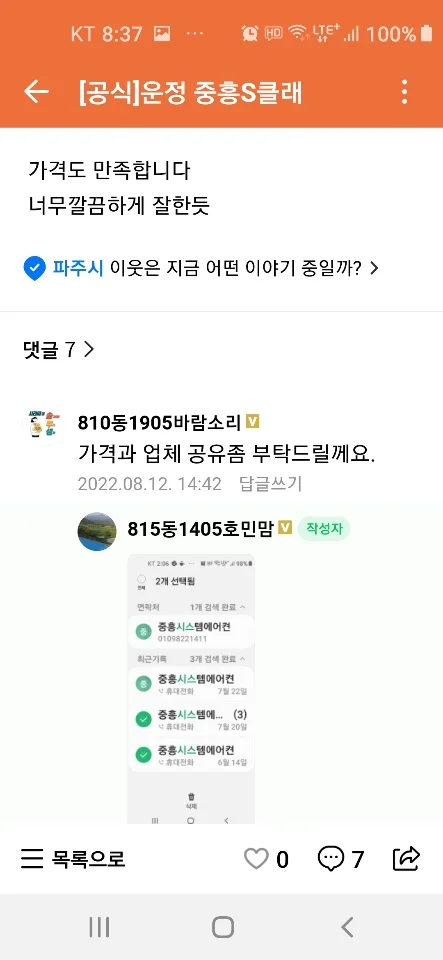Image resolution: width=443 pixels, height=960 pixels.
Task: Tap 답글쓰기 under 바람소리's comment
Action: [x=271, y=484]
